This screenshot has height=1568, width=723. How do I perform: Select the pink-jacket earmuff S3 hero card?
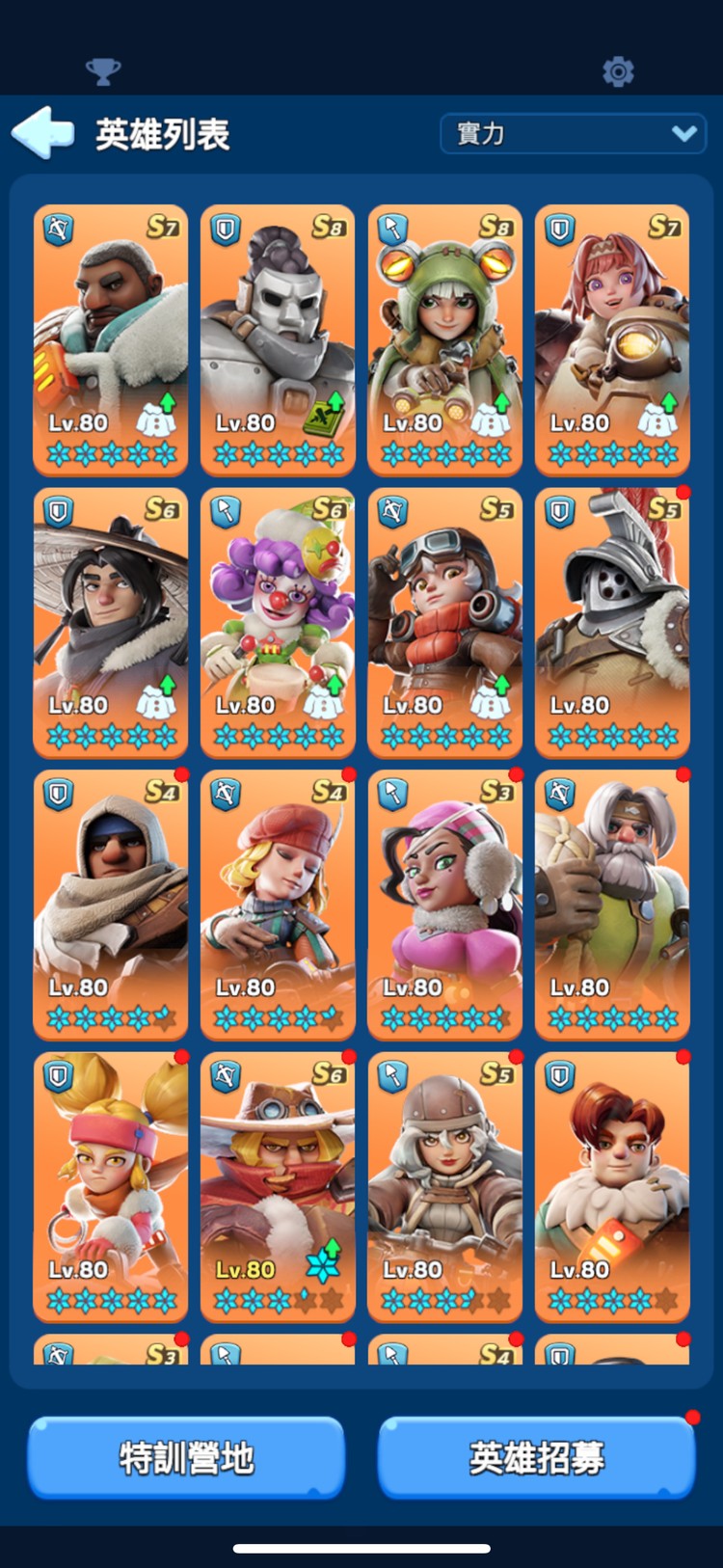pos(444,905)
